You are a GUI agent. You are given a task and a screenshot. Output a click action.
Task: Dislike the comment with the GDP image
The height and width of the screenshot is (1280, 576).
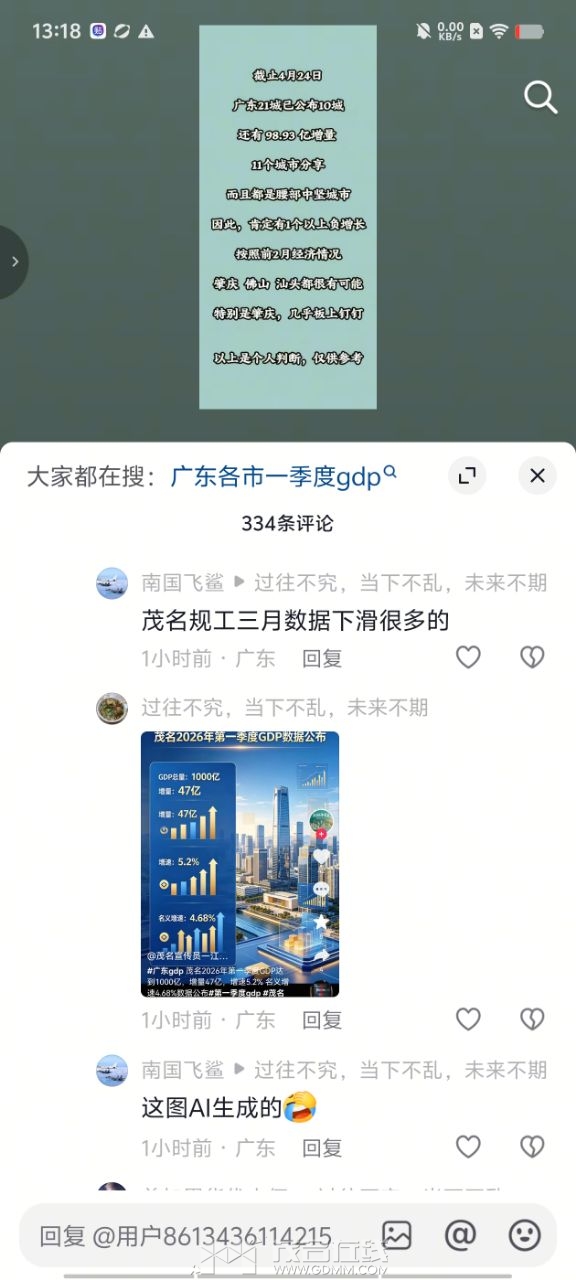532,1019
